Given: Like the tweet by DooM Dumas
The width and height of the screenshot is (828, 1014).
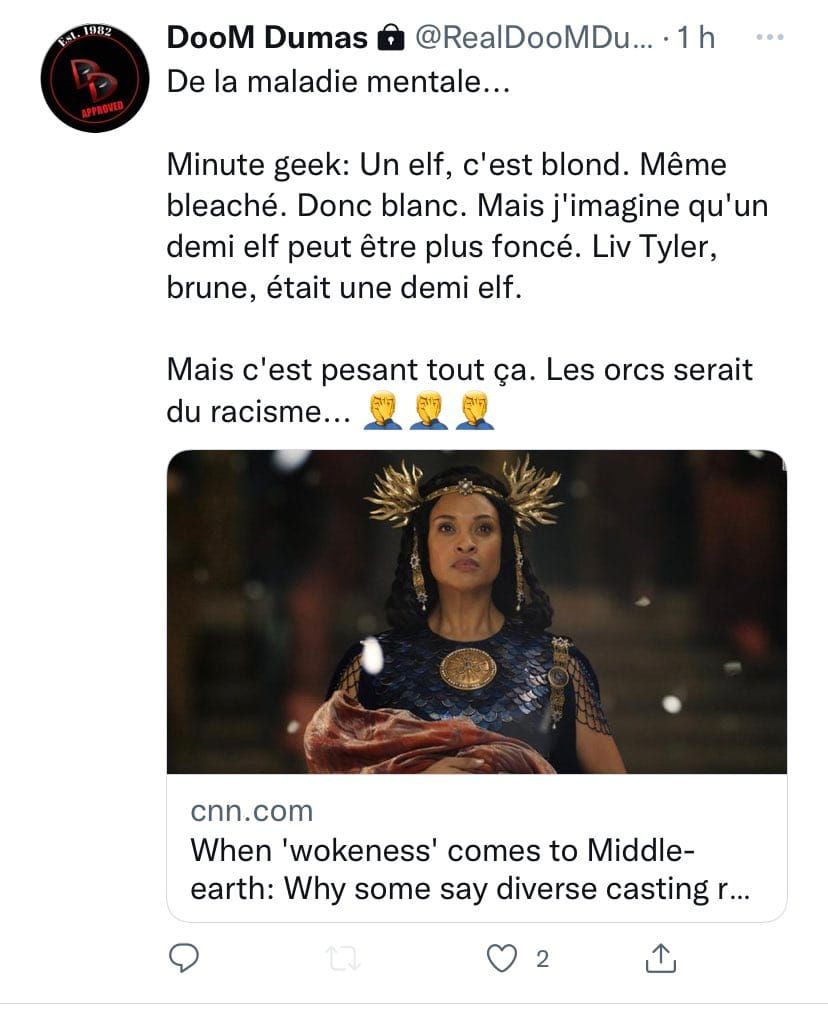Looking at the screenshot, I should point(501,958).
